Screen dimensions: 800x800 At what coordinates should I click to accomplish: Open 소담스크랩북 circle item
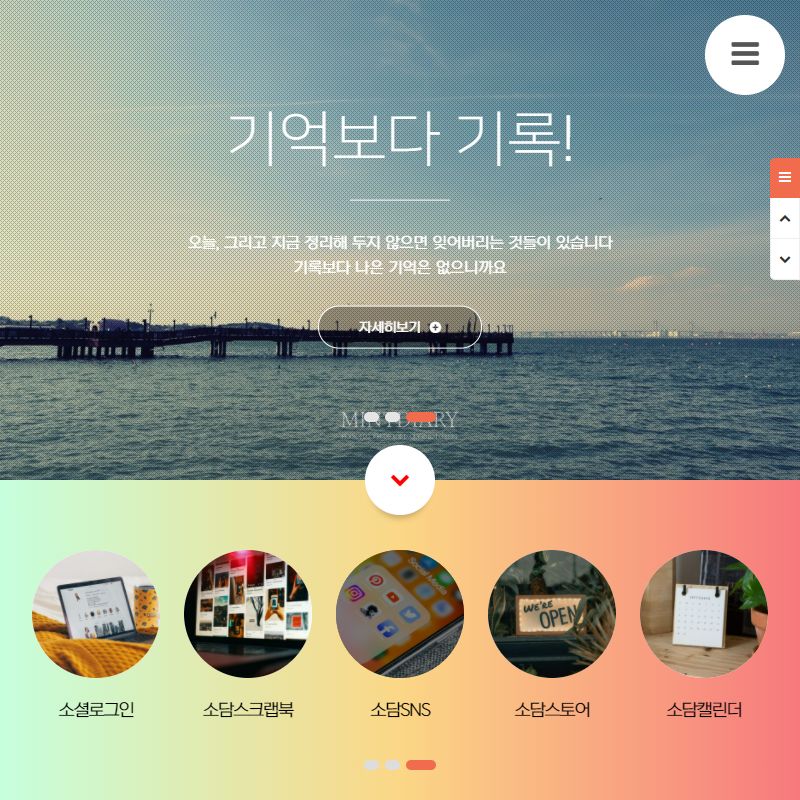pyautogui.click(x=248, y=614)
